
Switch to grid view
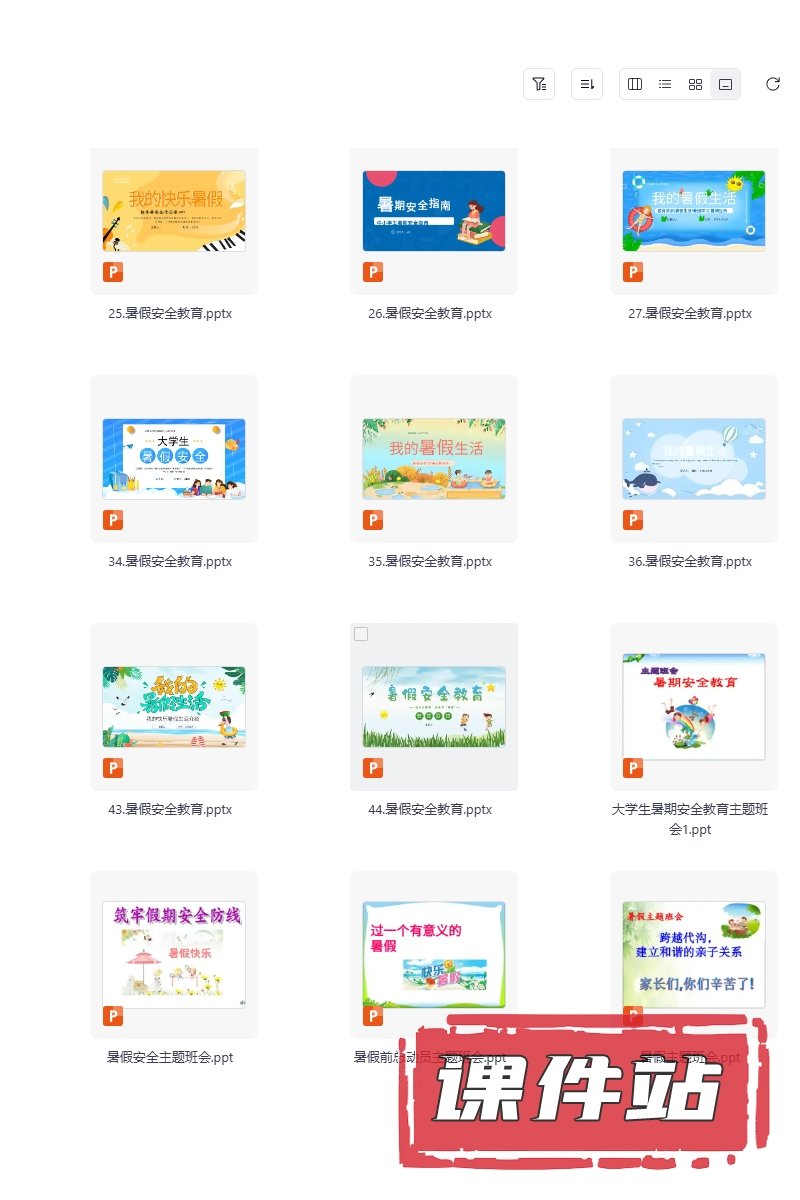[696, 84]
